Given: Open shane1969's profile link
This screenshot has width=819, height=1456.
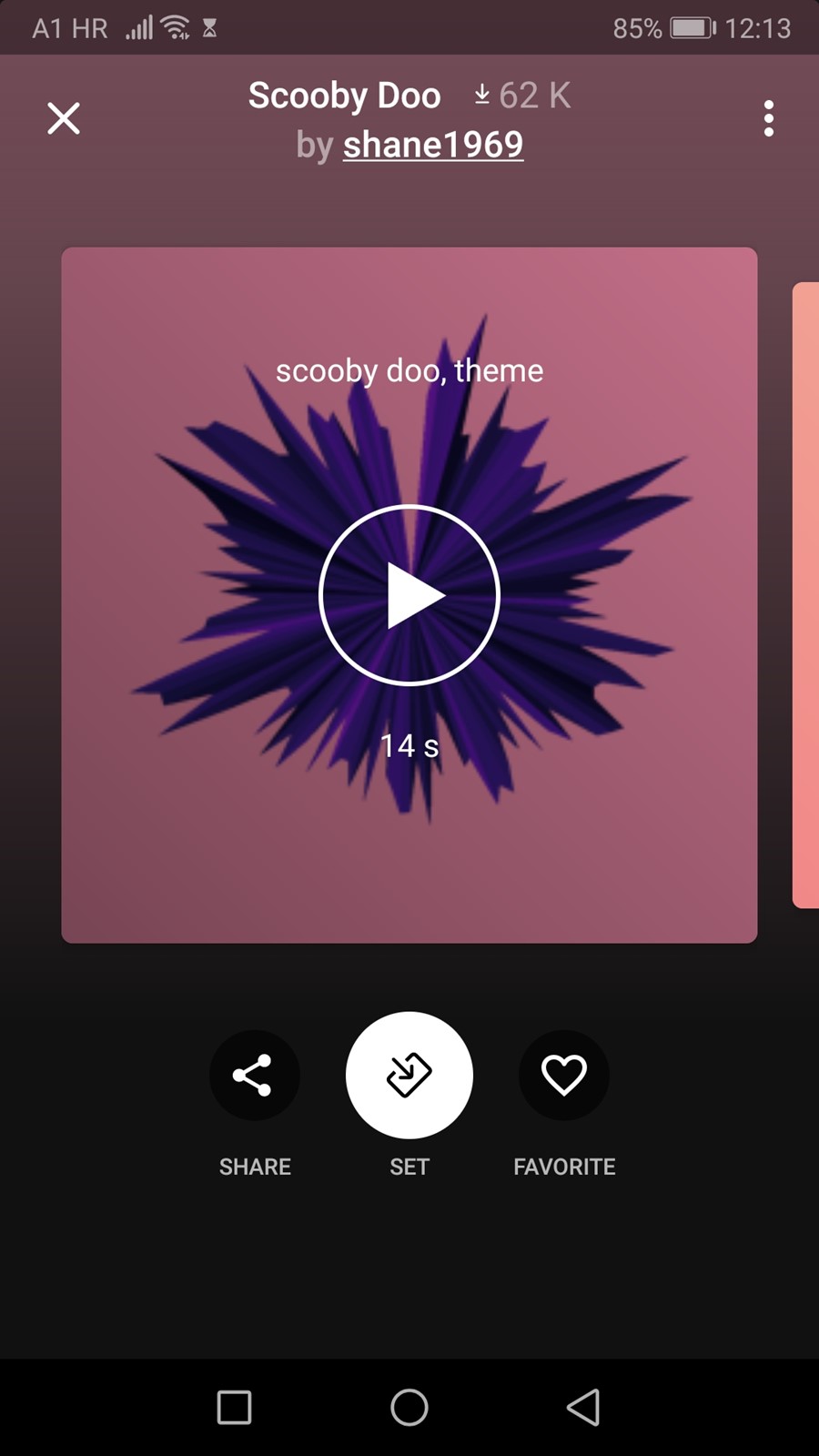Looking at the screenshot, I should click(x=433, y=144).
